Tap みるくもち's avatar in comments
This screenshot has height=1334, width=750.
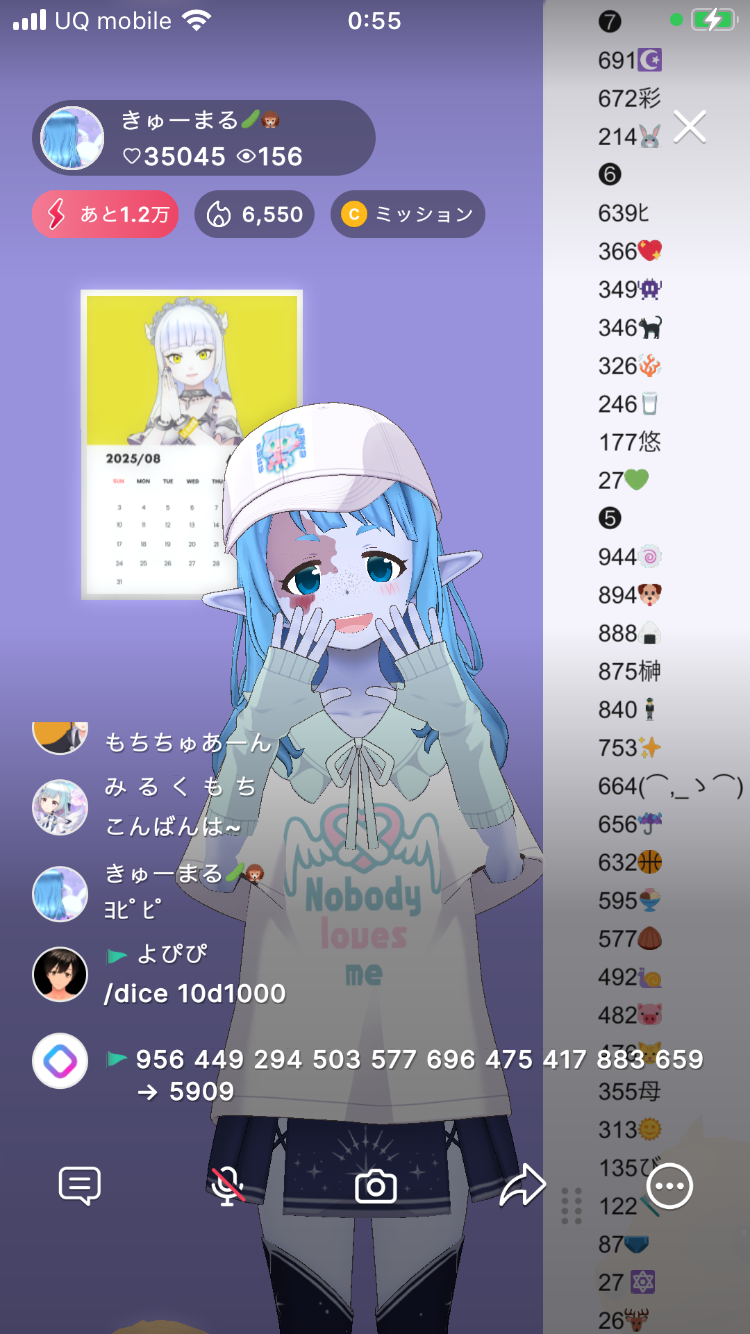60,807
